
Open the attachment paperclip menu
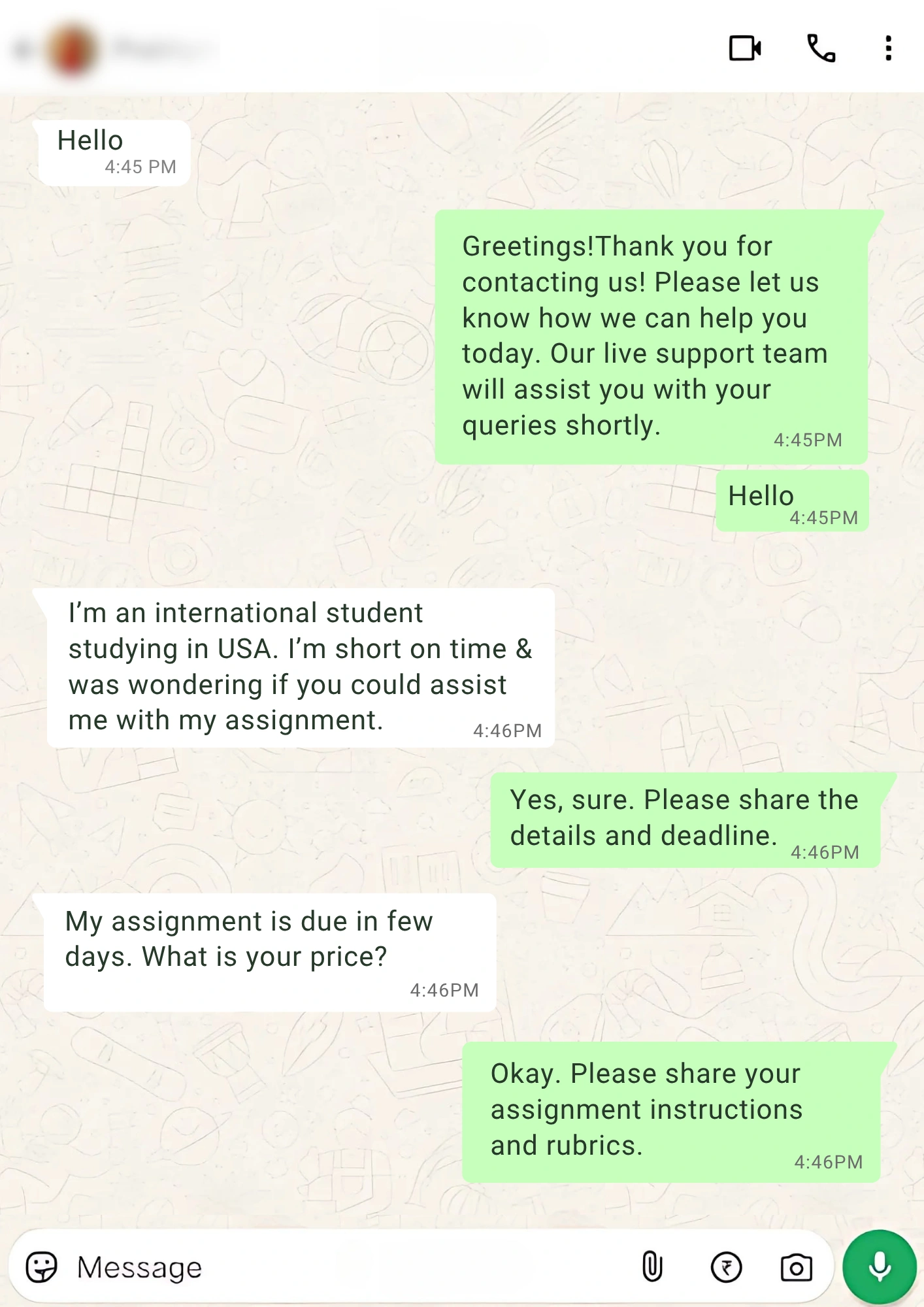click(652, 1266)
